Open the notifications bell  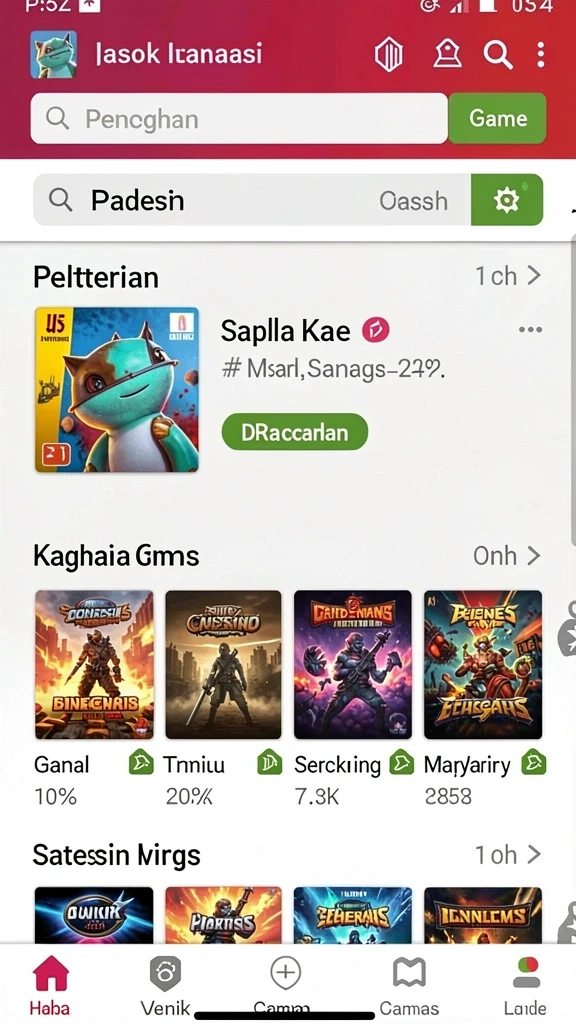click(x=447, y=55)
